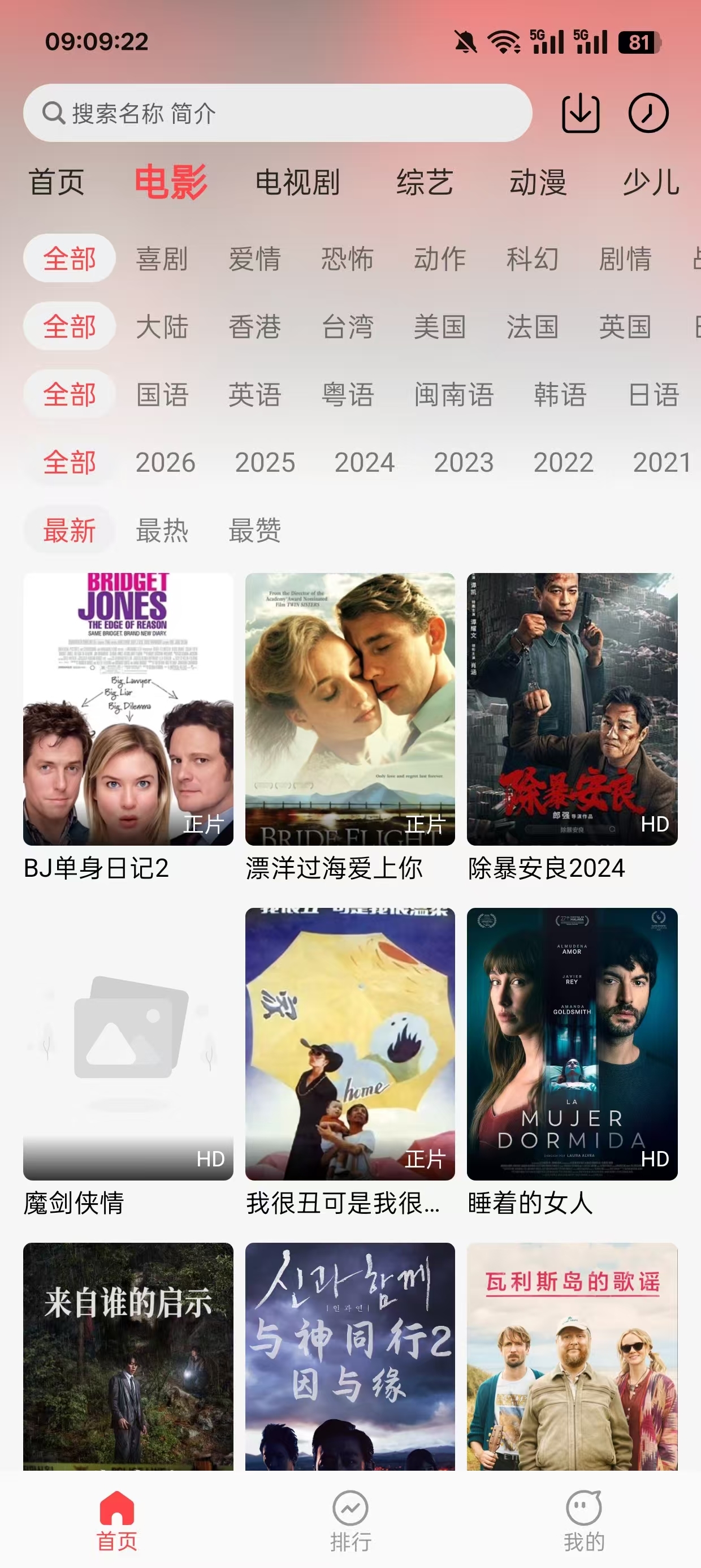
Task: Select 全部 in the genre row
Action: tap(68, 260)
